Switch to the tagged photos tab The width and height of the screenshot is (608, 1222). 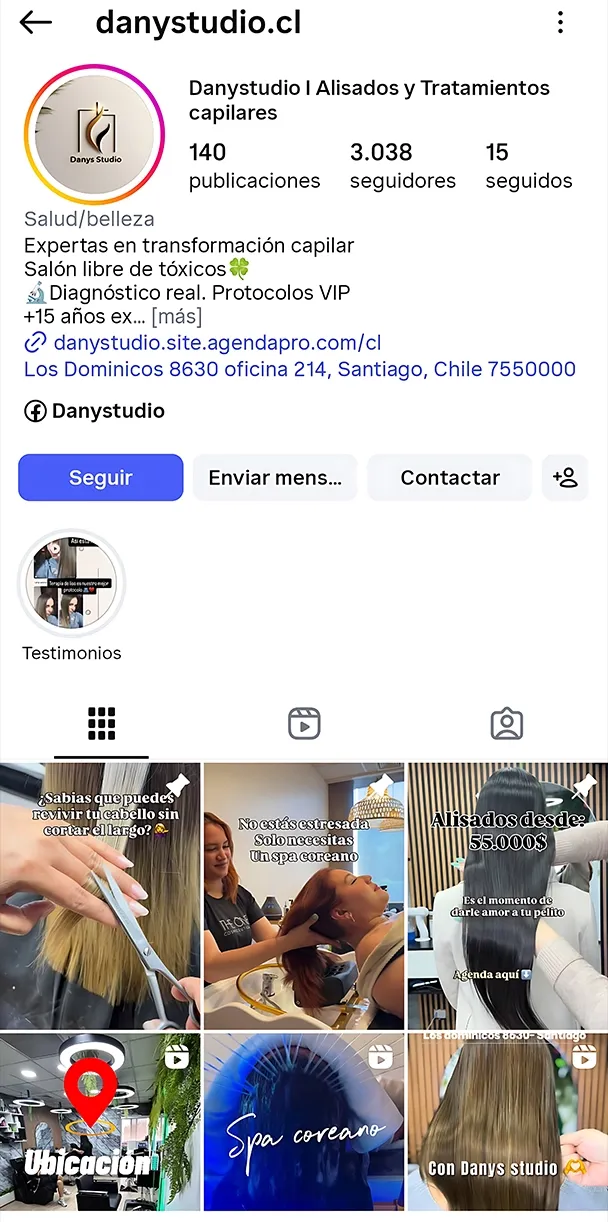(x=507, y=723)
